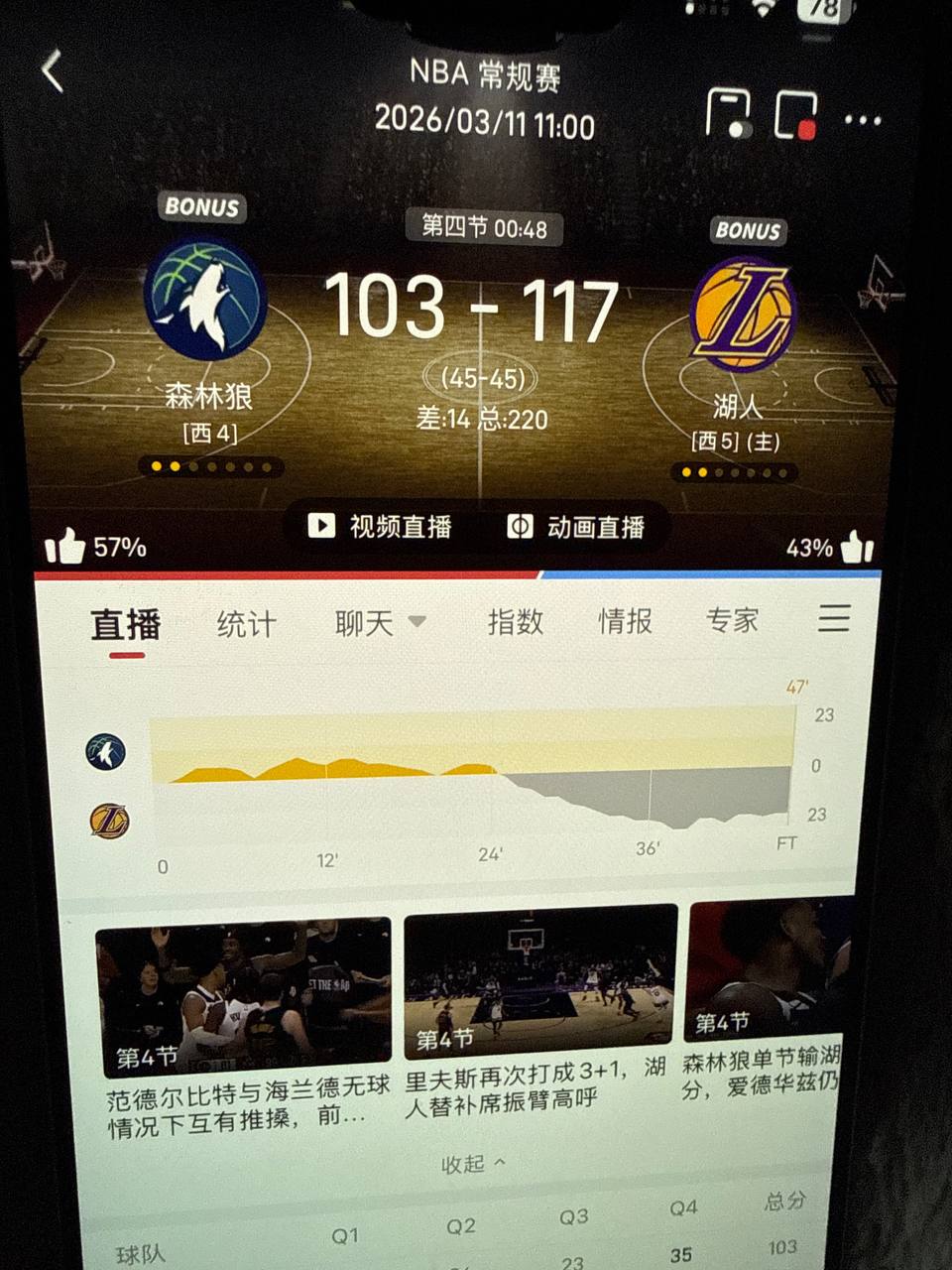
Task: Open the hamburger tab list menu
Action: pyautogui.click(x=834, y=618)
